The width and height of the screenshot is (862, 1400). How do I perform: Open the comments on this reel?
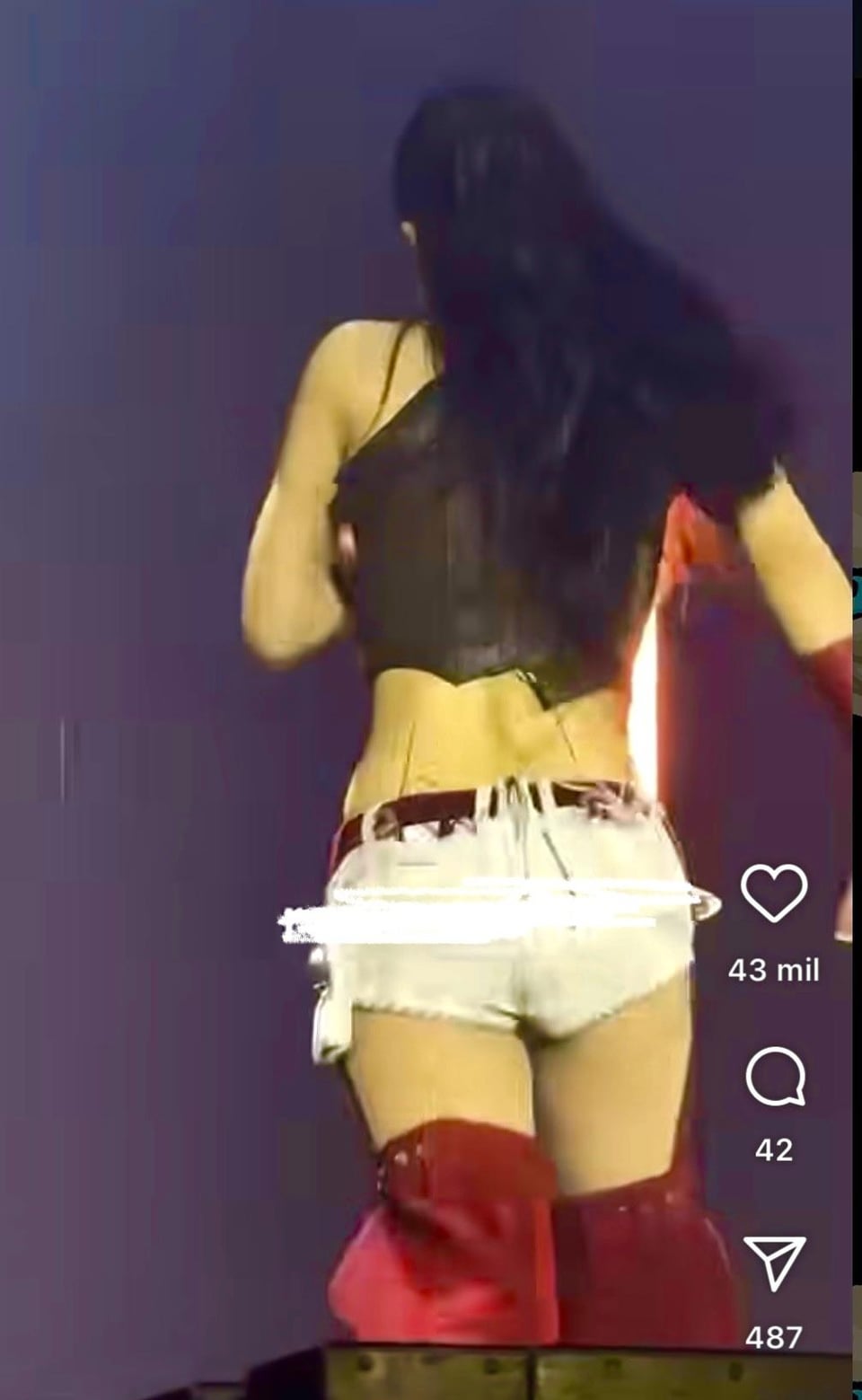[x=774, y=1077]
